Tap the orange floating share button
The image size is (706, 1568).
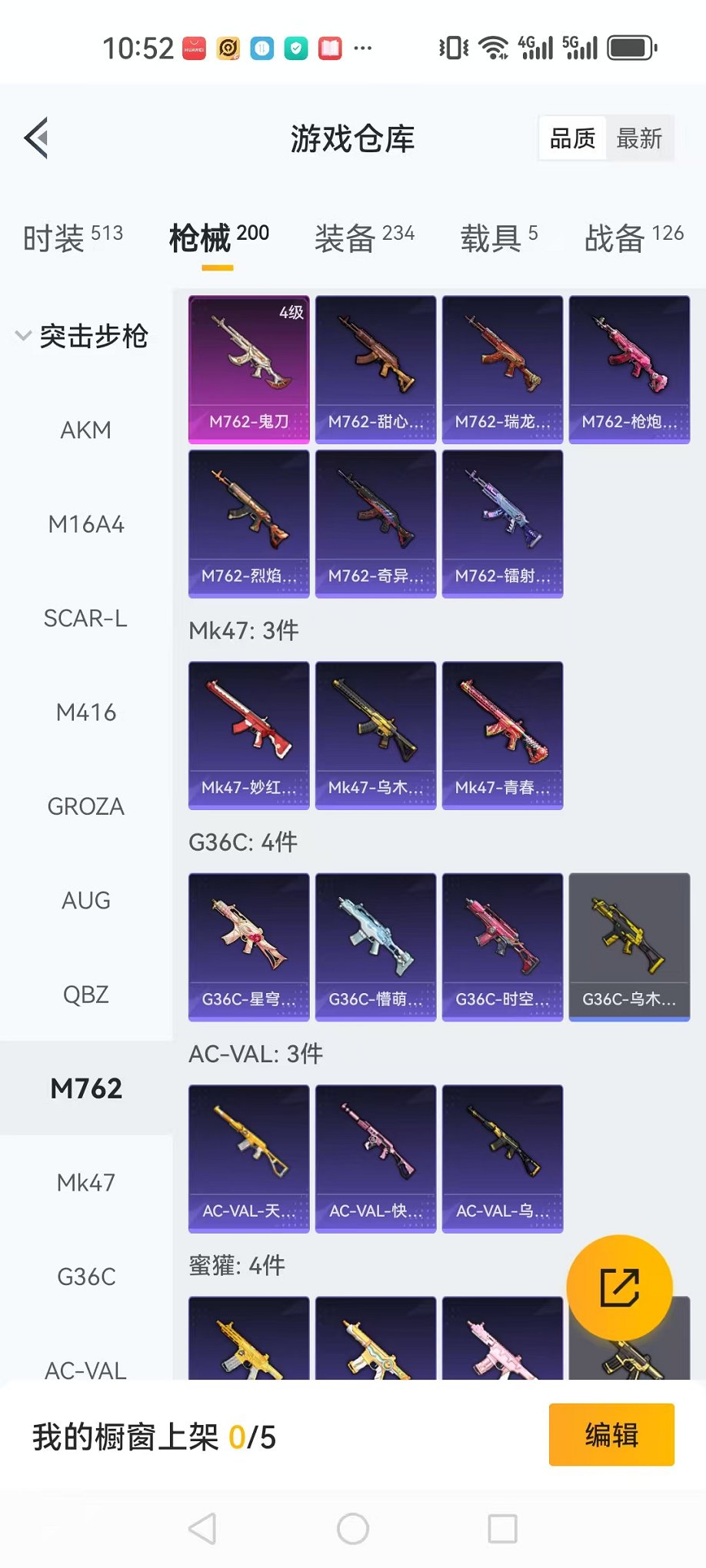point(619,1287)
